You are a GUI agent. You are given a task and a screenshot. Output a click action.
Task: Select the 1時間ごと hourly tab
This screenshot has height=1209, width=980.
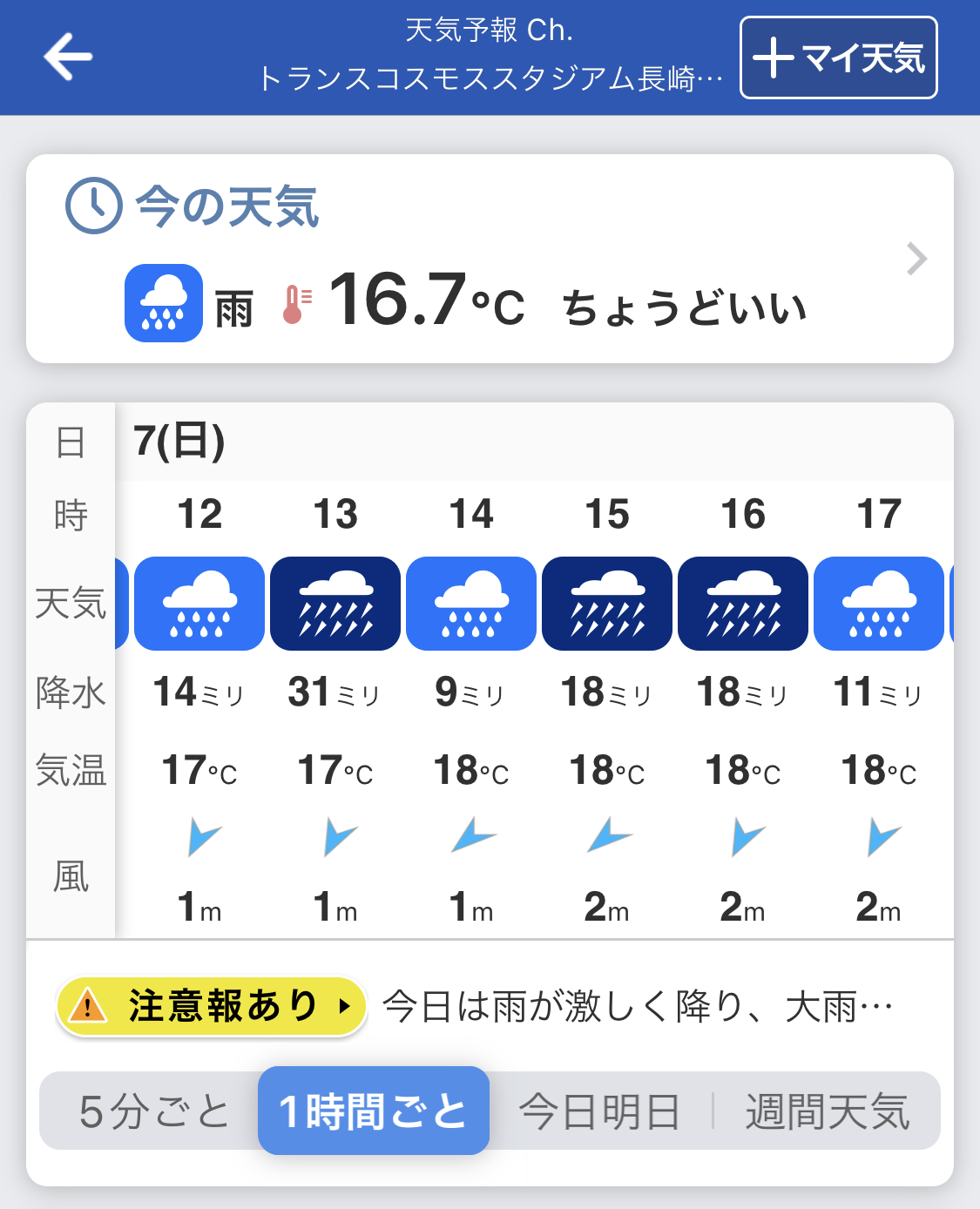(373, 1111)
